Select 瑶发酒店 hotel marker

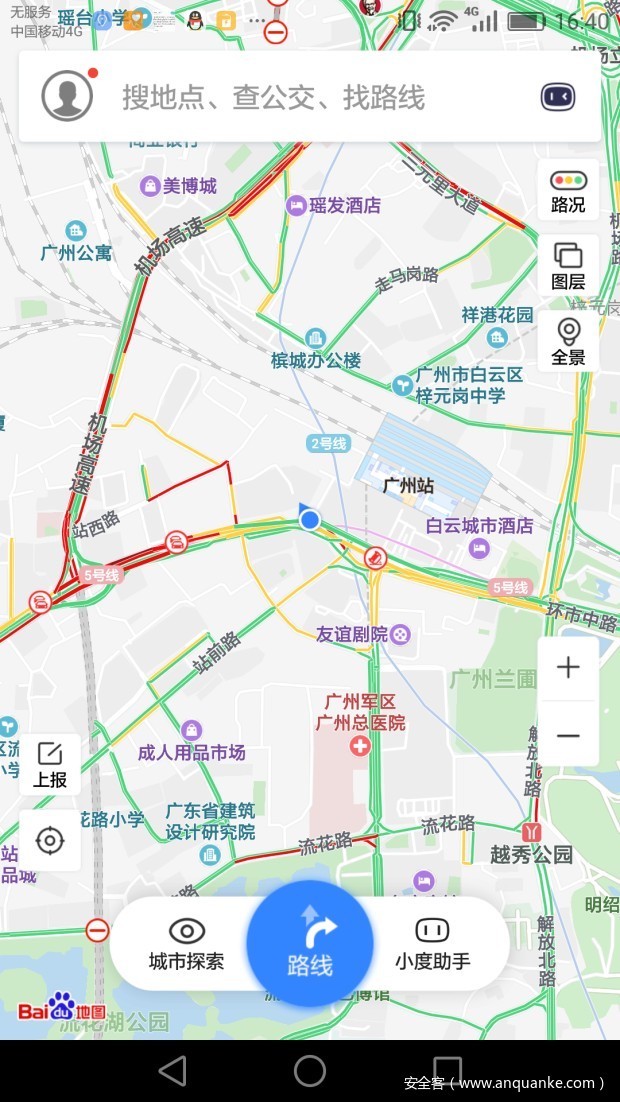point(296,206)
